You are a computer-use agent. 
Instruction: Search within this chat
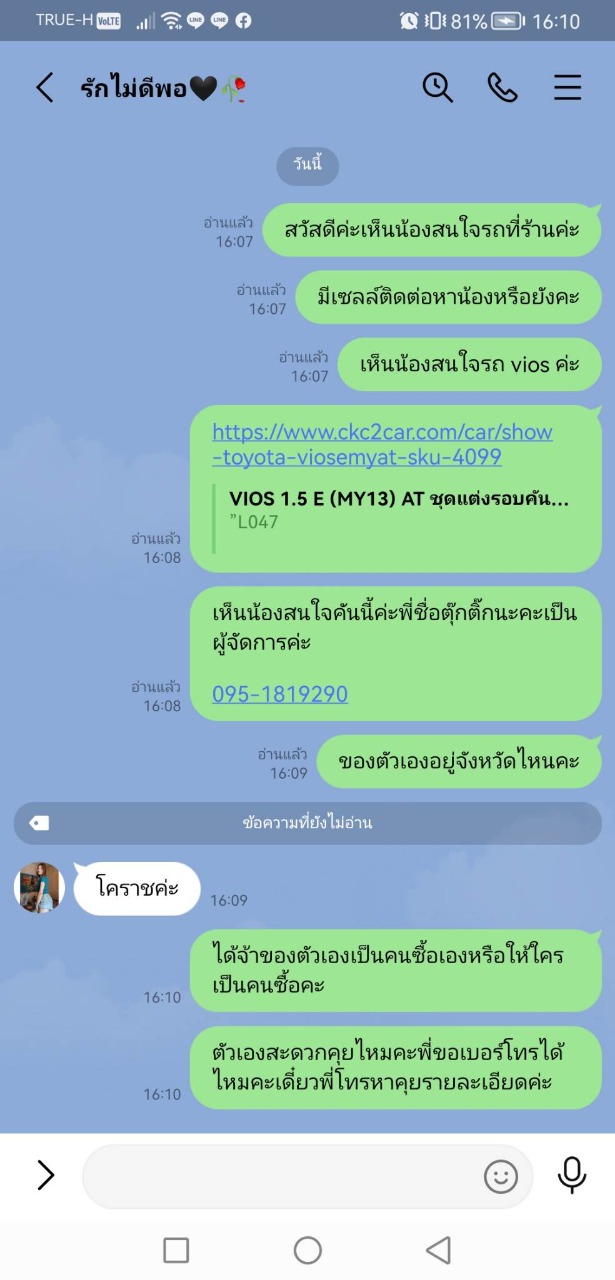coord(438,88)
